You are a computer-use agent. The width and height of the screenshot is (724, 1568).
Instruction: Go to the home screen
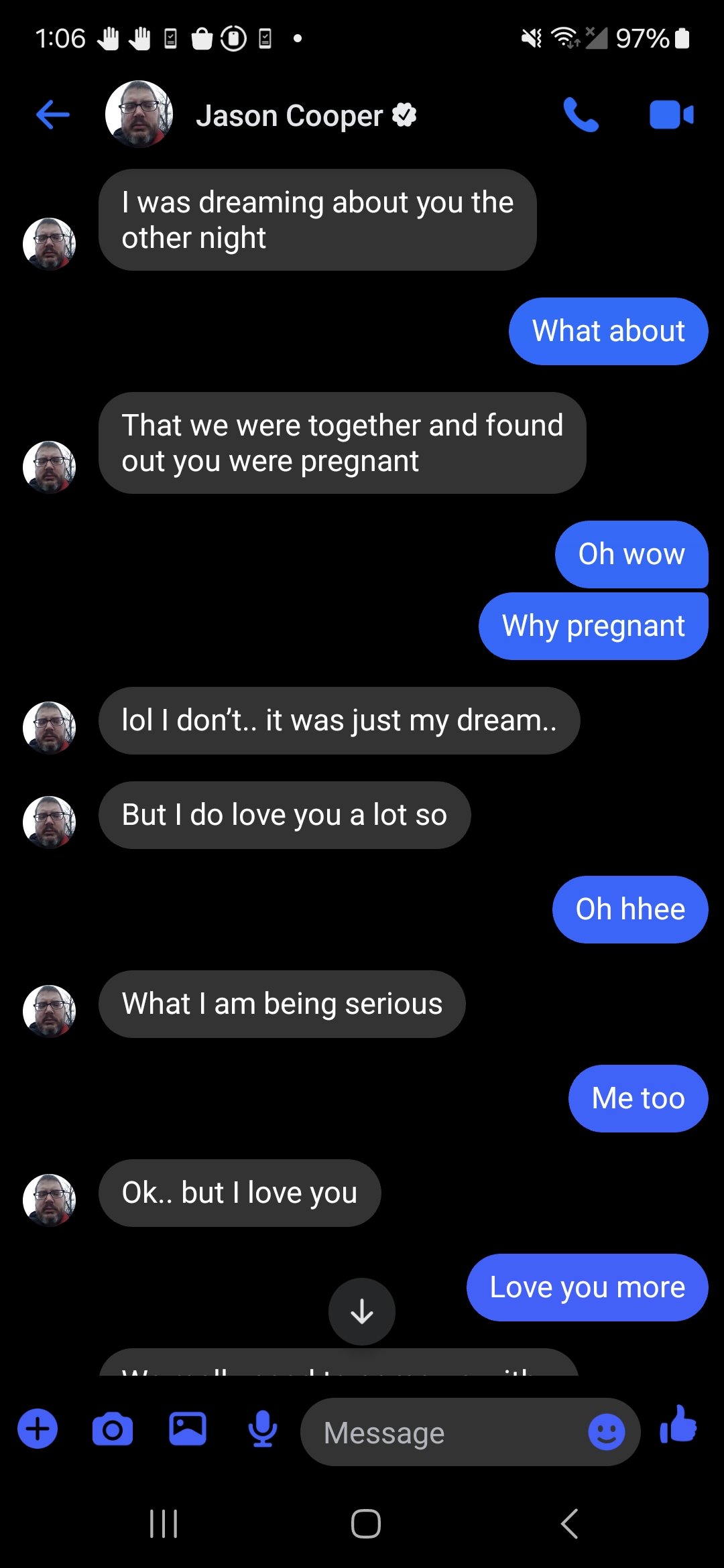coord(366,1524)
